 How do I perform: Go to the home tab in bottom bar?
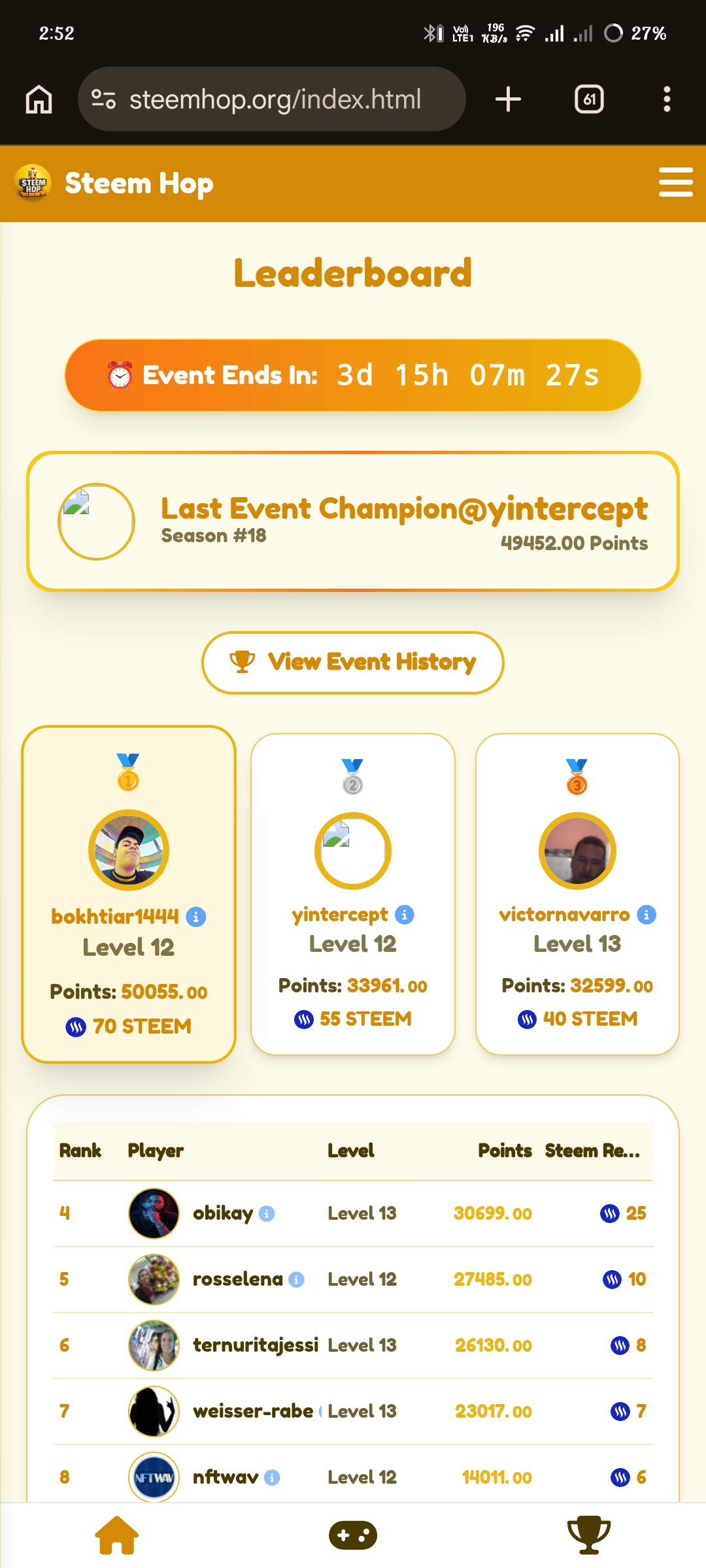(117, 1535)
